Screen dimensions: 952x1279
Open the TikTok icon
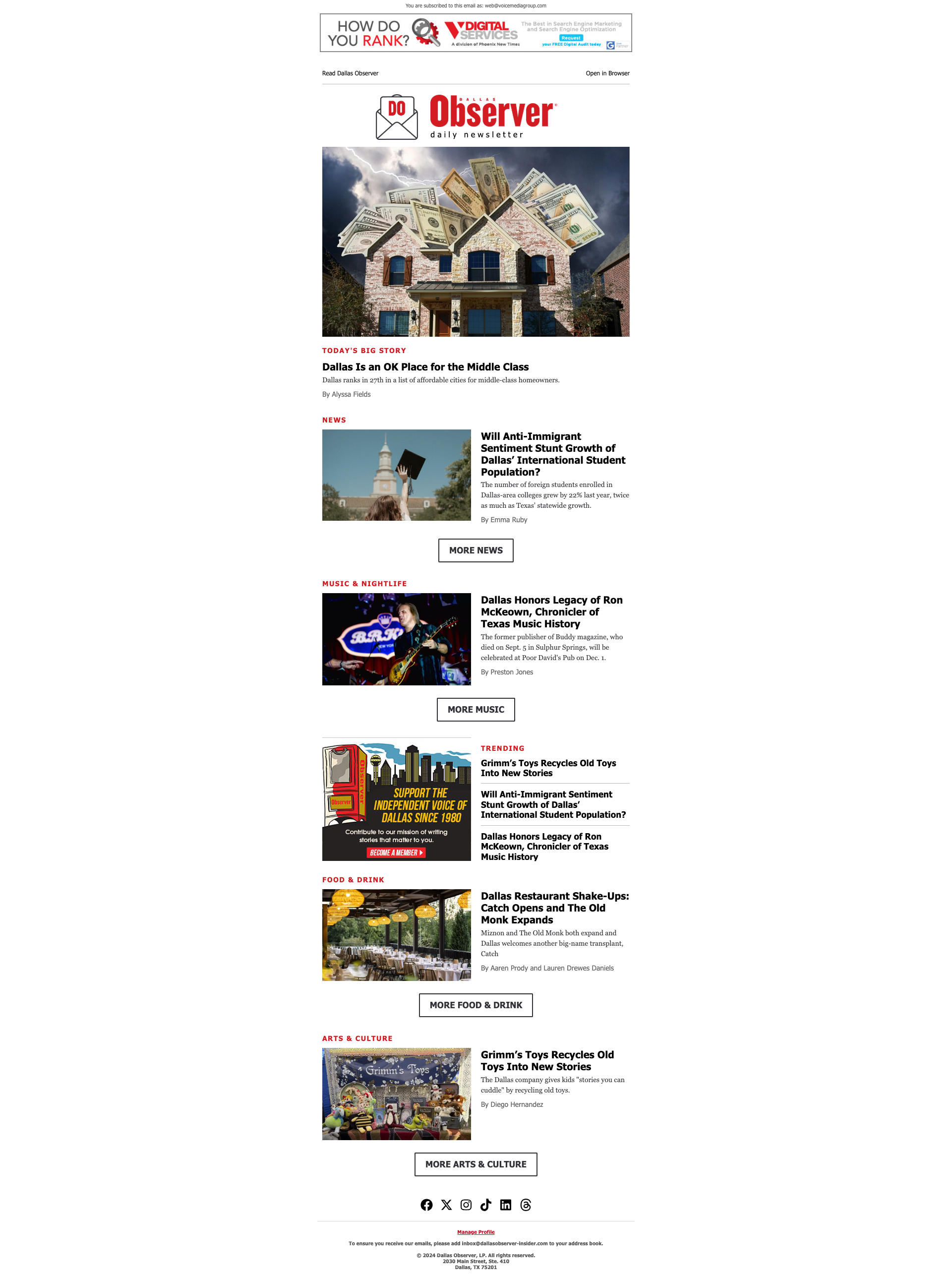tap(486, 1205)
